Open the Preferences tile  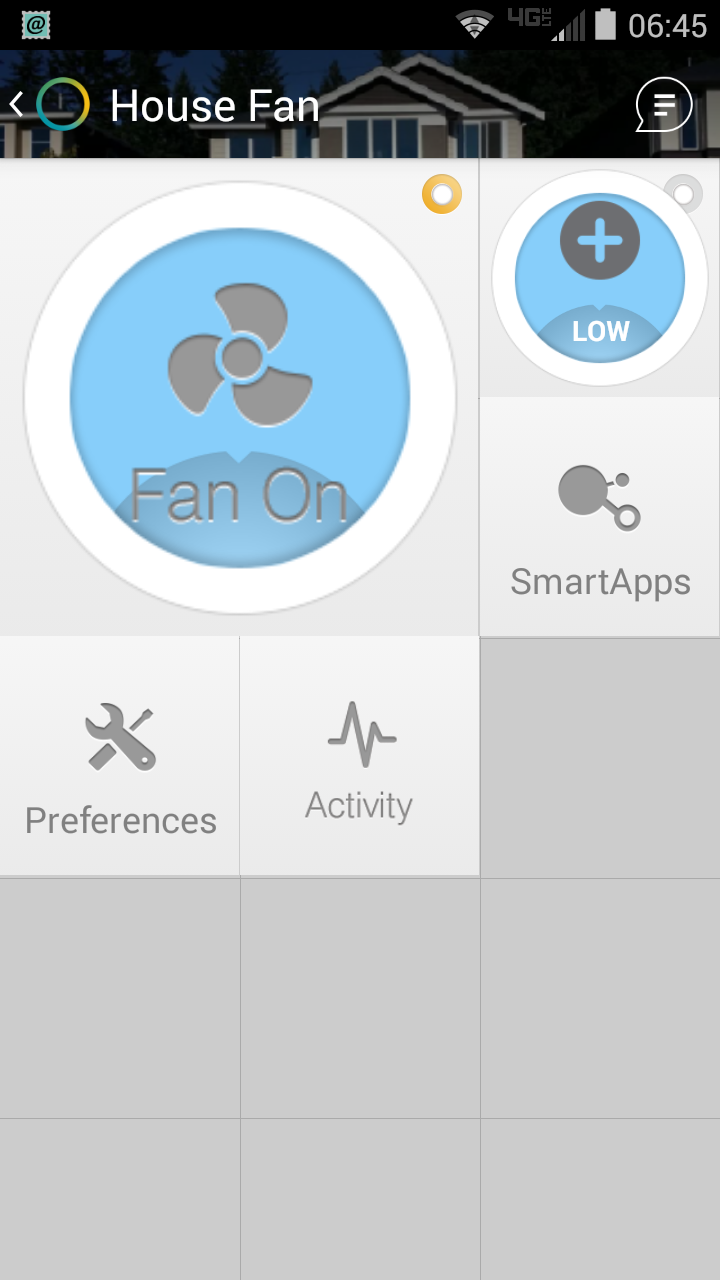point(120,757)
